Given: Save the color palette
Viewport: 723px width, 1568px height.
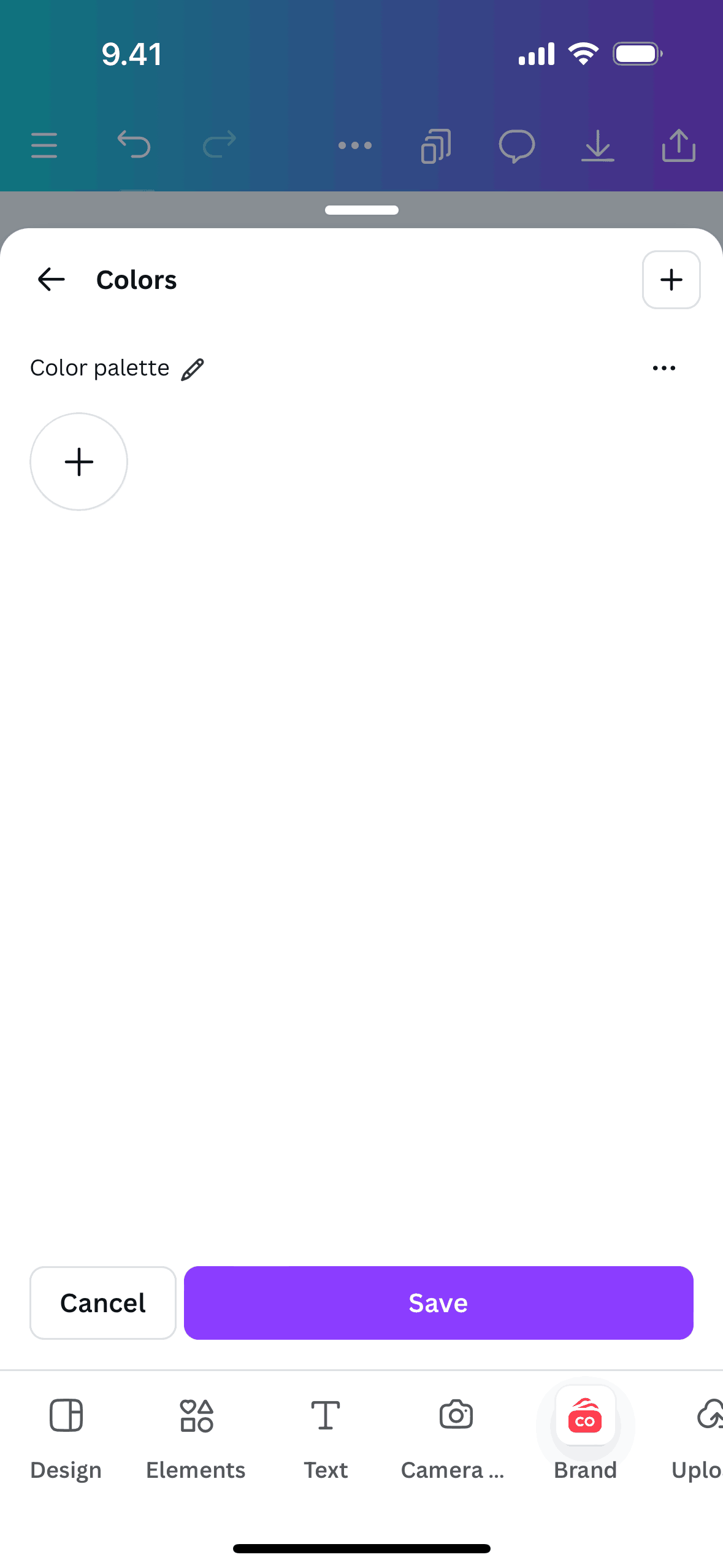Looking at the screenshot, I should point(438,1302).
